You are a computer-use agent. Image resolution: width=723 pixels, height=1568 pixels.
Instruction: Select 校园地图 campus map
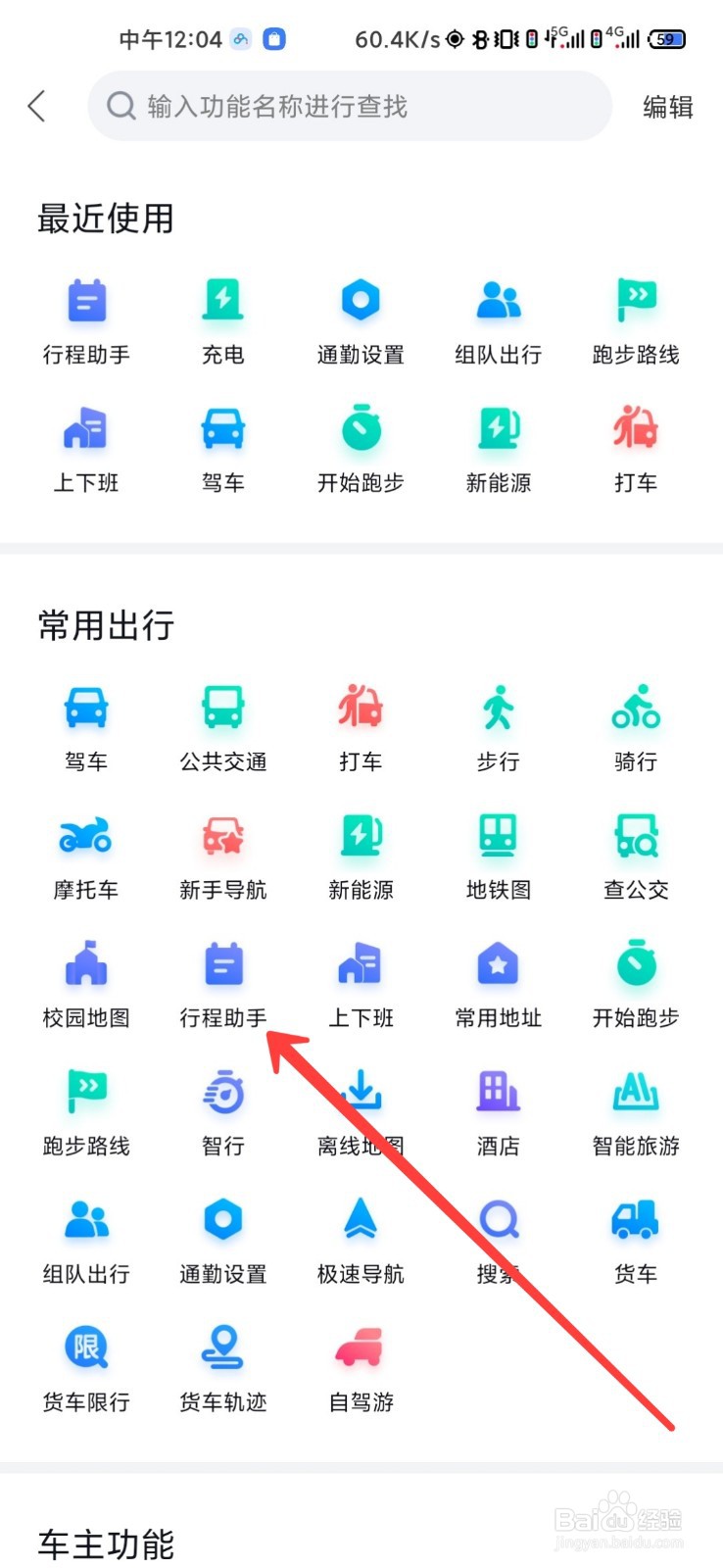tap(85, 980)
